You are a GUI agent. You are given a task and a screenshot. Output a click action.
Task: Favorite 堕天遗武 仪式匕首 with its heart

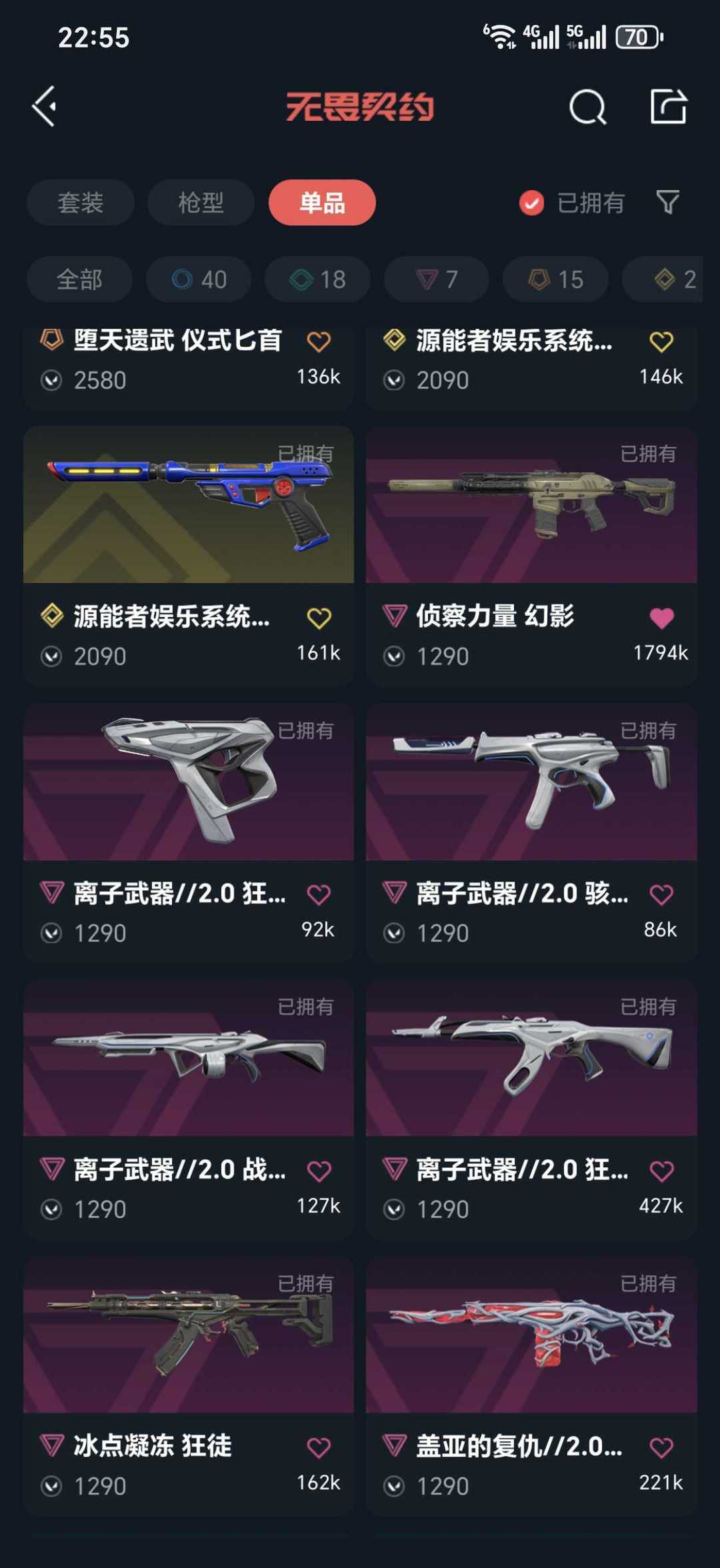[x=319, y=341]
